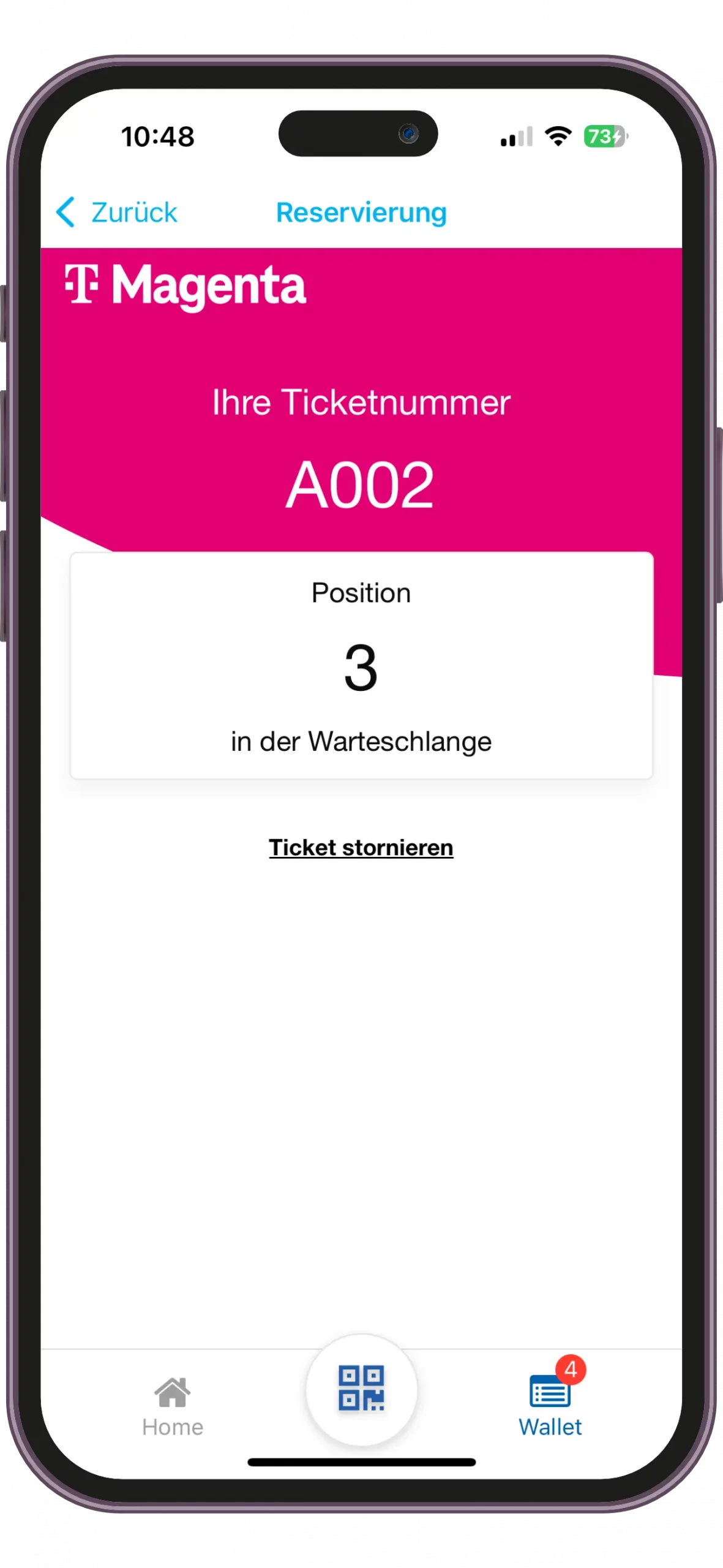
Task: Open the QR code scanner button
Action: pyautogui.click(x=361, y=1389)
